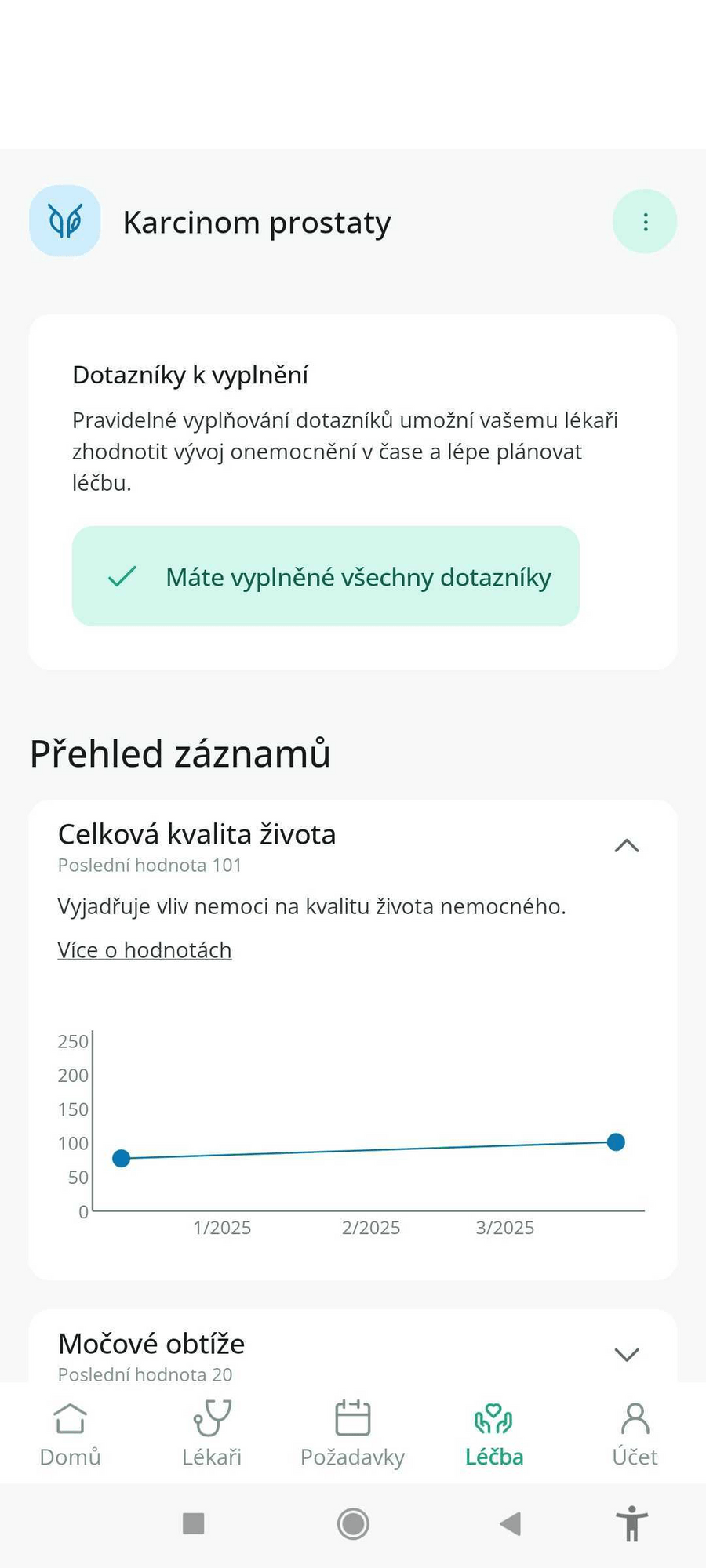This screenshot has width=706, height=1568.
Task: Tap the Android back triangle button
Action: coord(510,1523)
